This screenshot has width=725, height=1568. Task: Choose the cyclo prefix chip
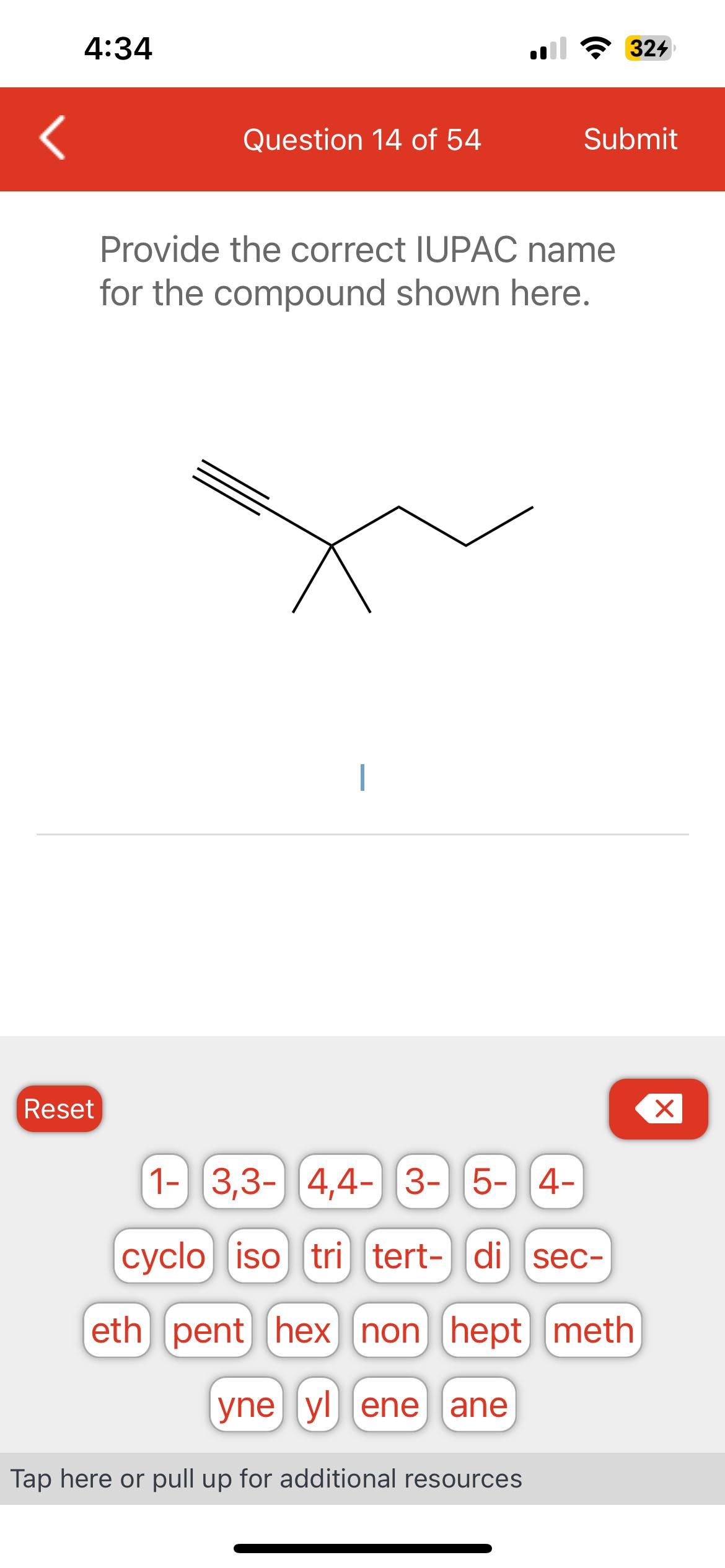164,1256
